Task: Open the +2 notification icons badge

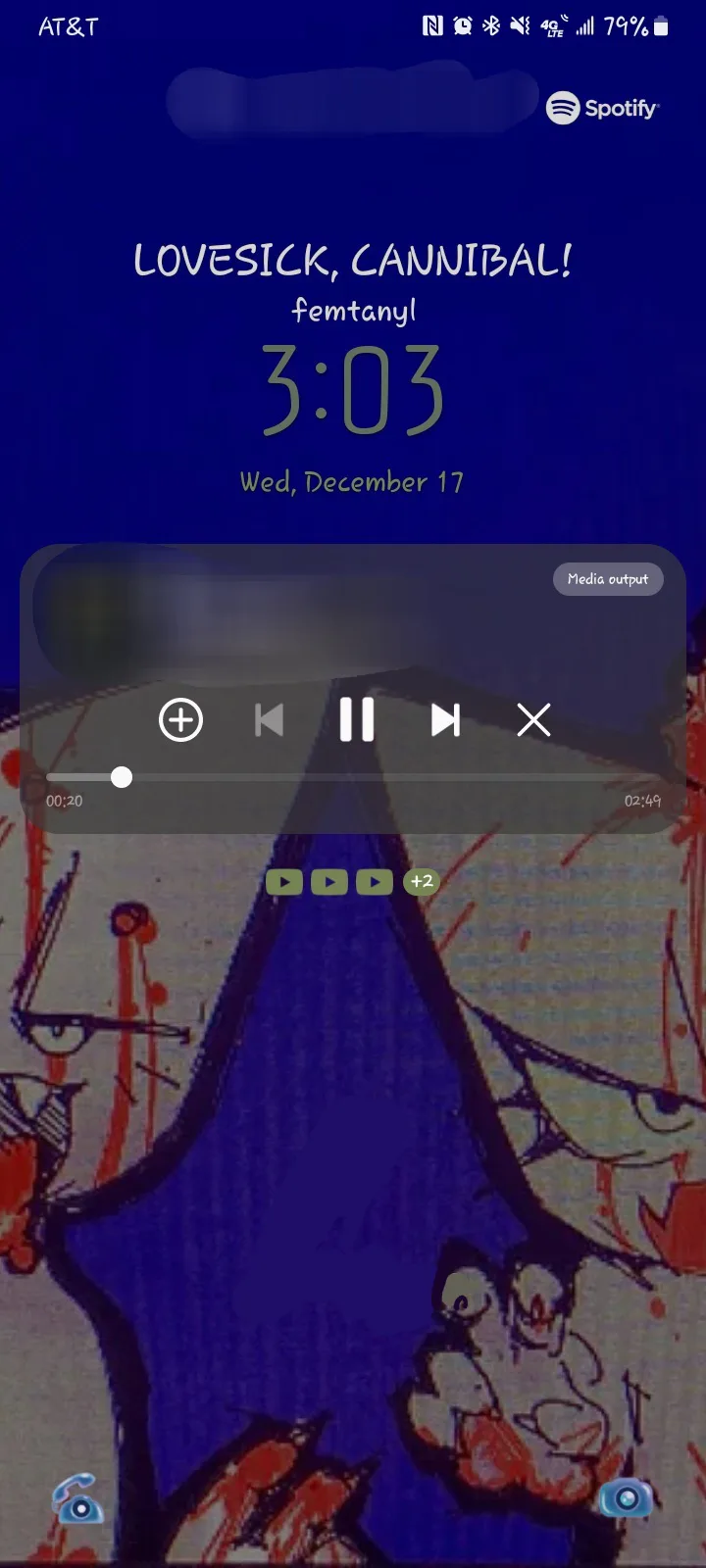Action: click(422, 881)
